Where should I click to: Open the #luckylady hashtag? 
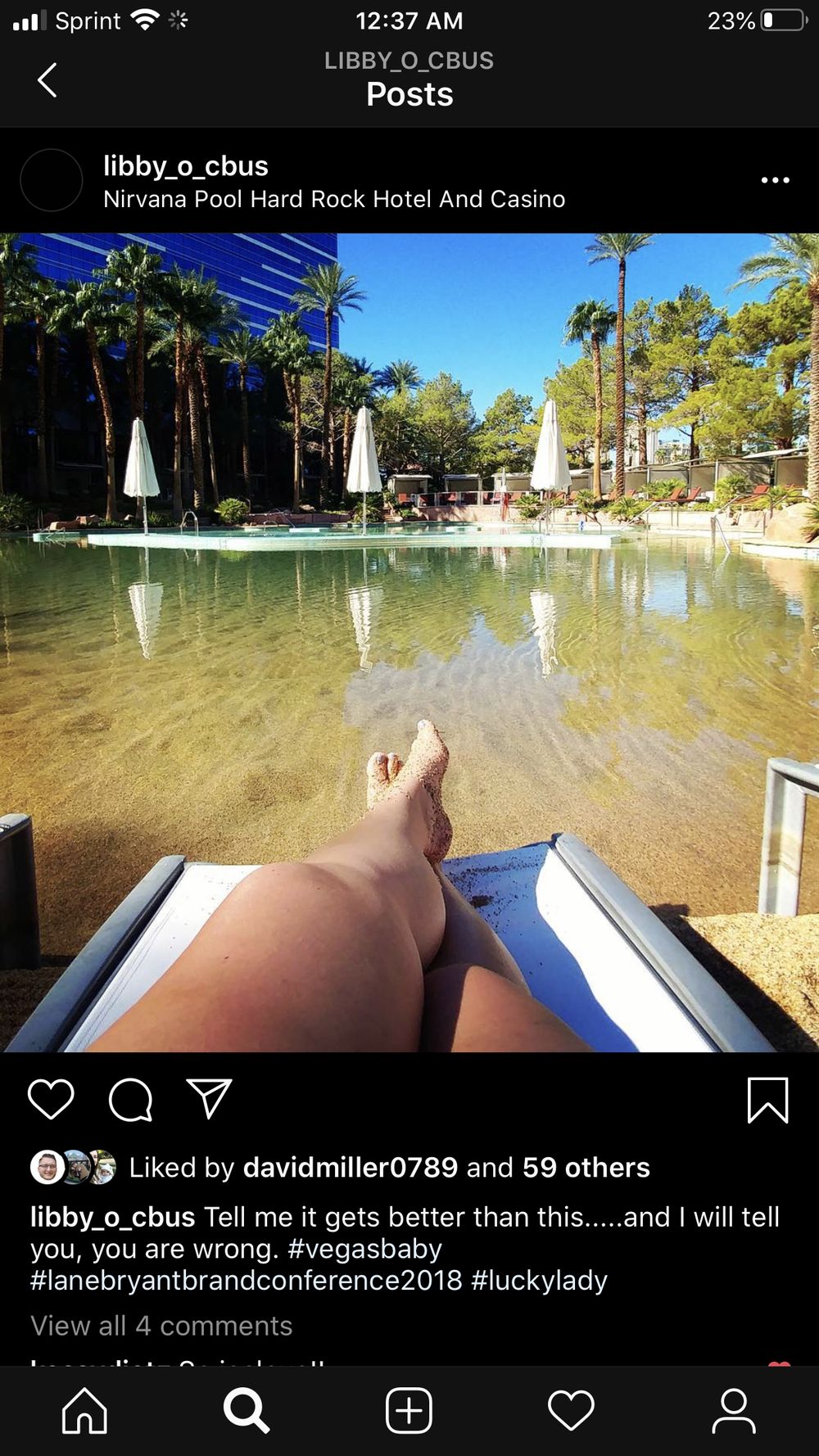pos(540,1280)
